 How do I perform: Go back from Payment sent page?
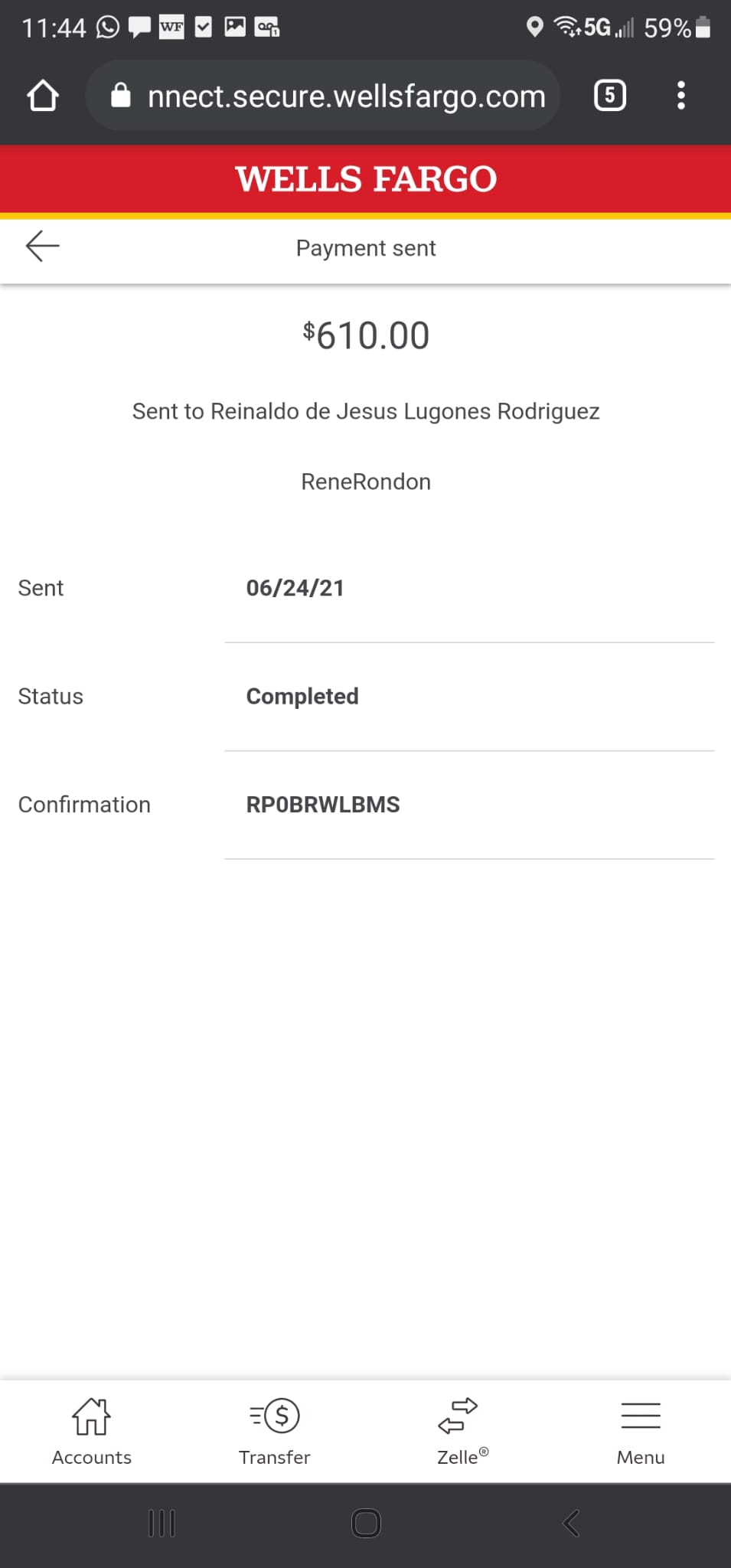coord(42,247)
